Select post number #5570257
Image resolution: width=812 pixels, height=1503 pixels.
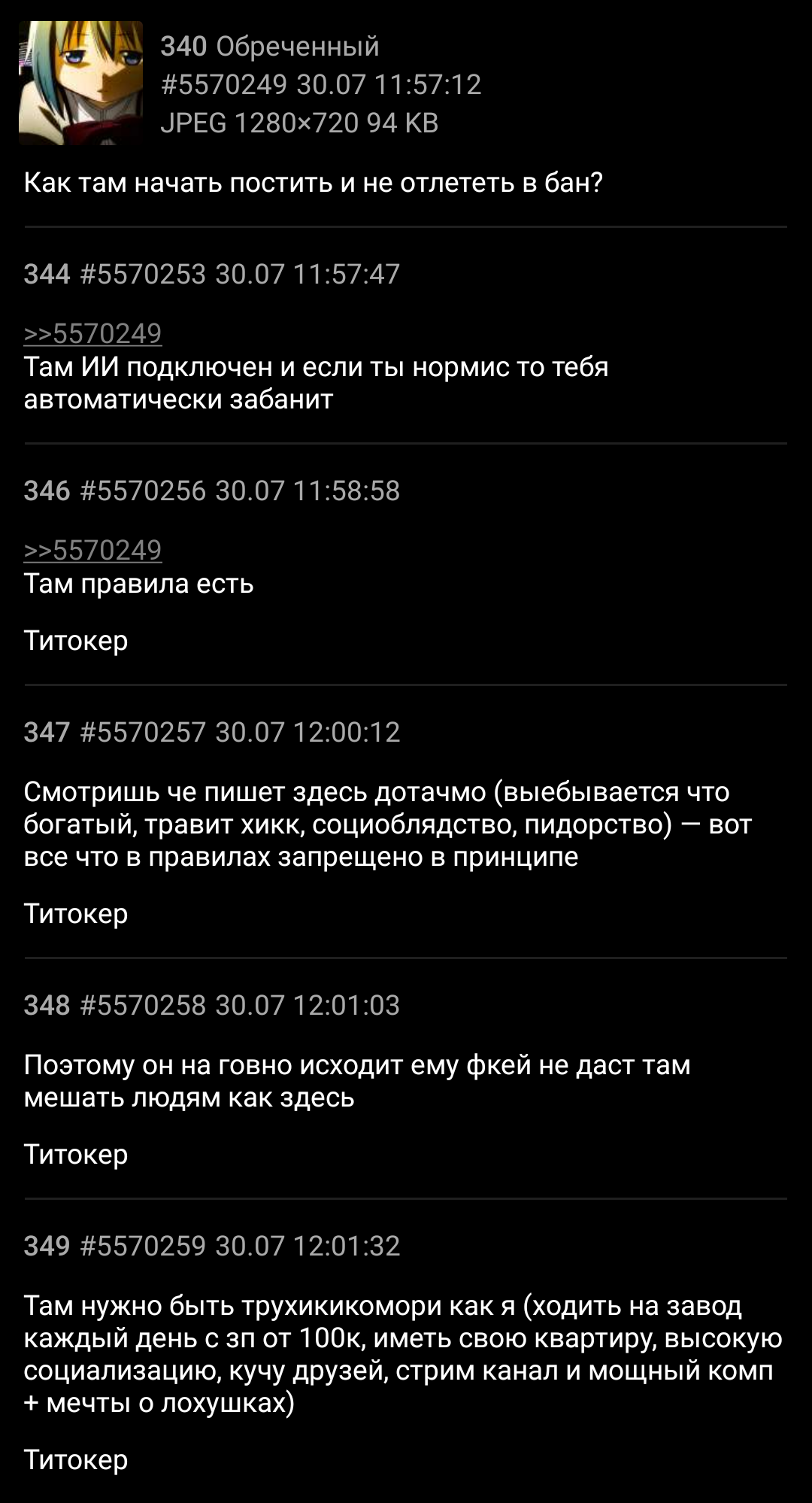(142, 732)
